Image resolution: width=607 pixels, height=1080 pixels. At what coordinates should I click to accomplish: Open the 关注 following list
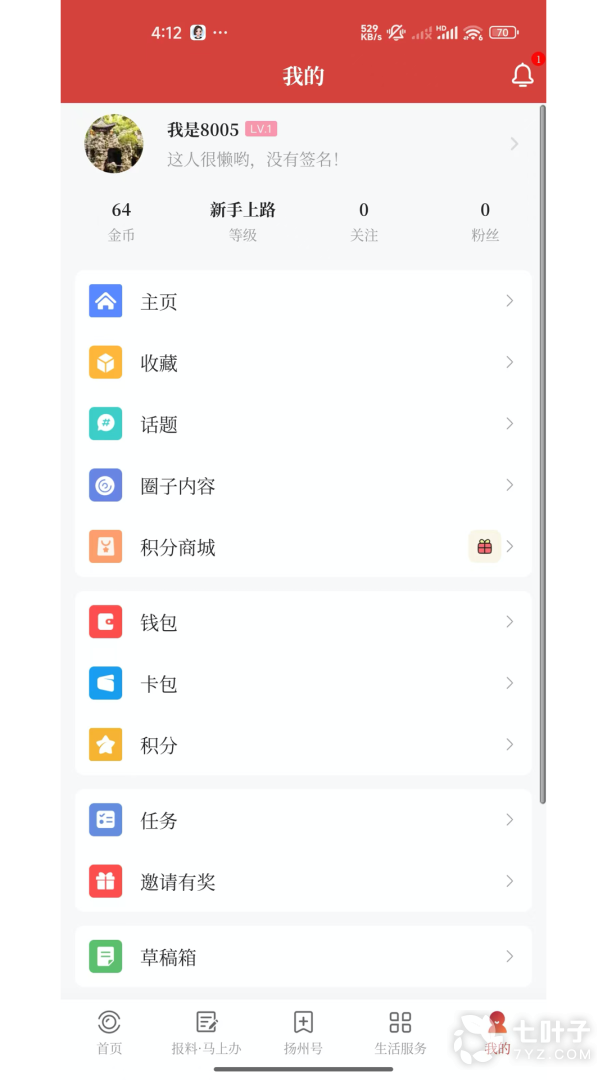[364, 221]
